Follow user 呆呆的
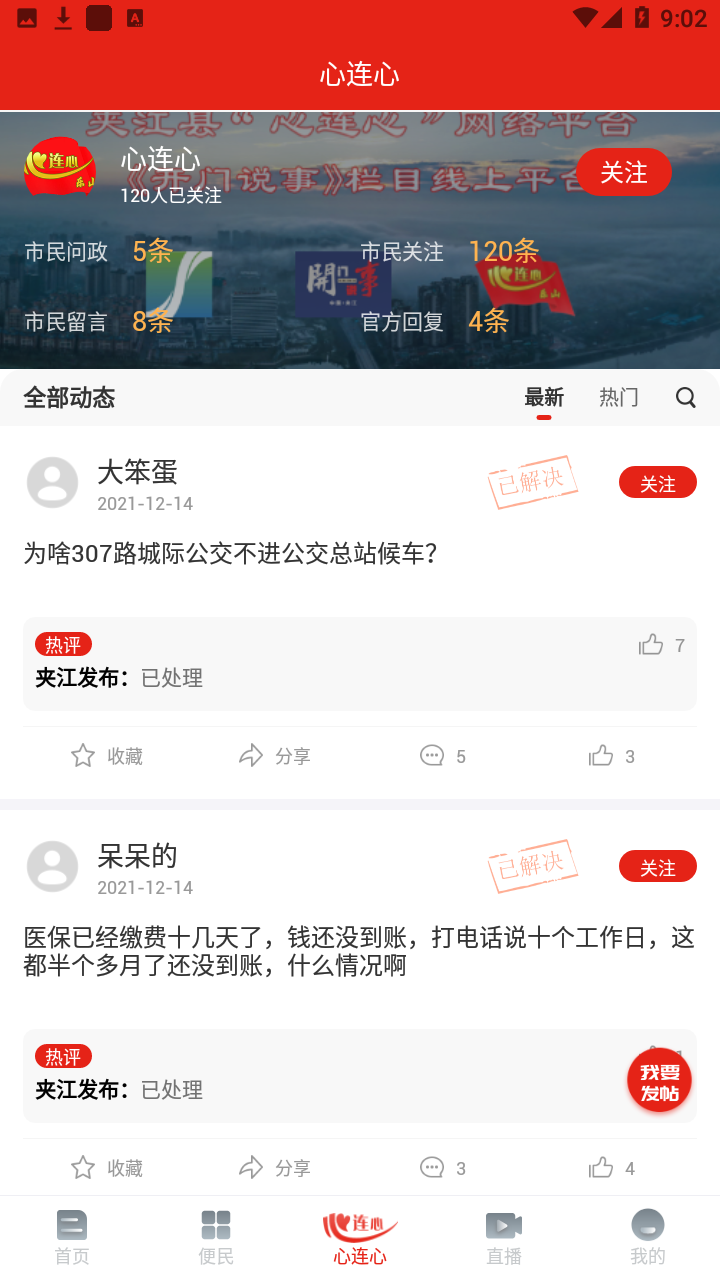This screenshot has width=720, height=1280. point(658,866)
